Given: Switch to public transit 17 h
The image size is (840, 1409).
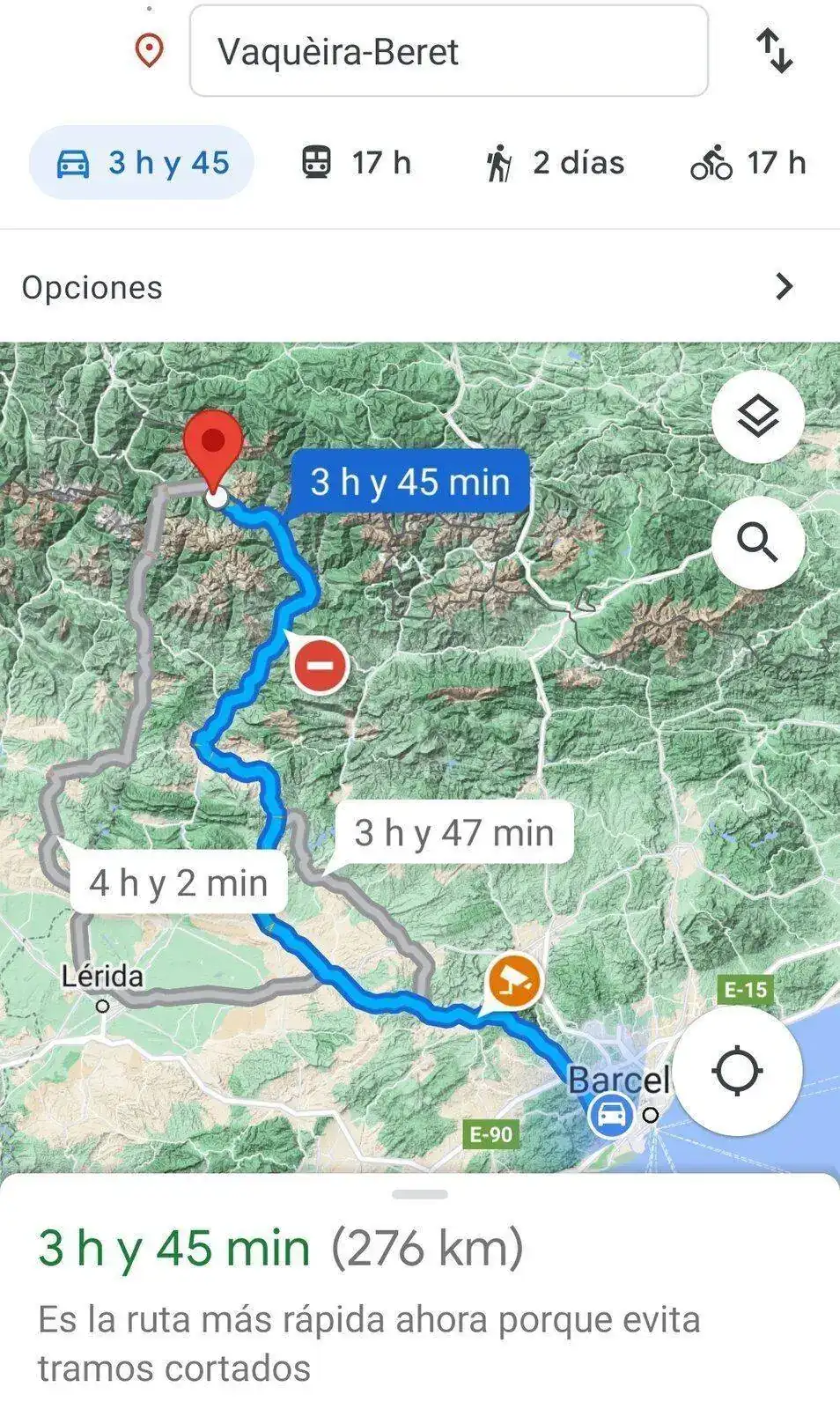Looking at the screenshot, I should click(x=356, y=163).
